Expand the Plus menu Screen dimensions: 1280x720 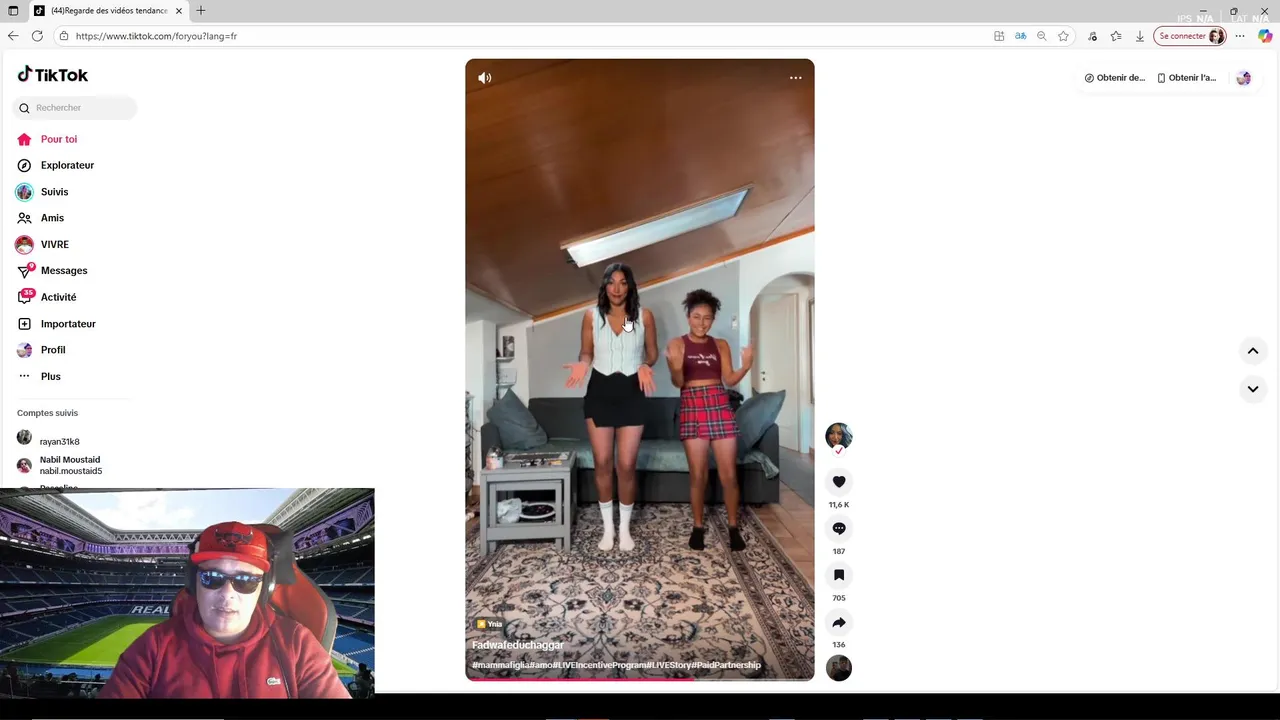pyautogui.click(x=50, y=376)
